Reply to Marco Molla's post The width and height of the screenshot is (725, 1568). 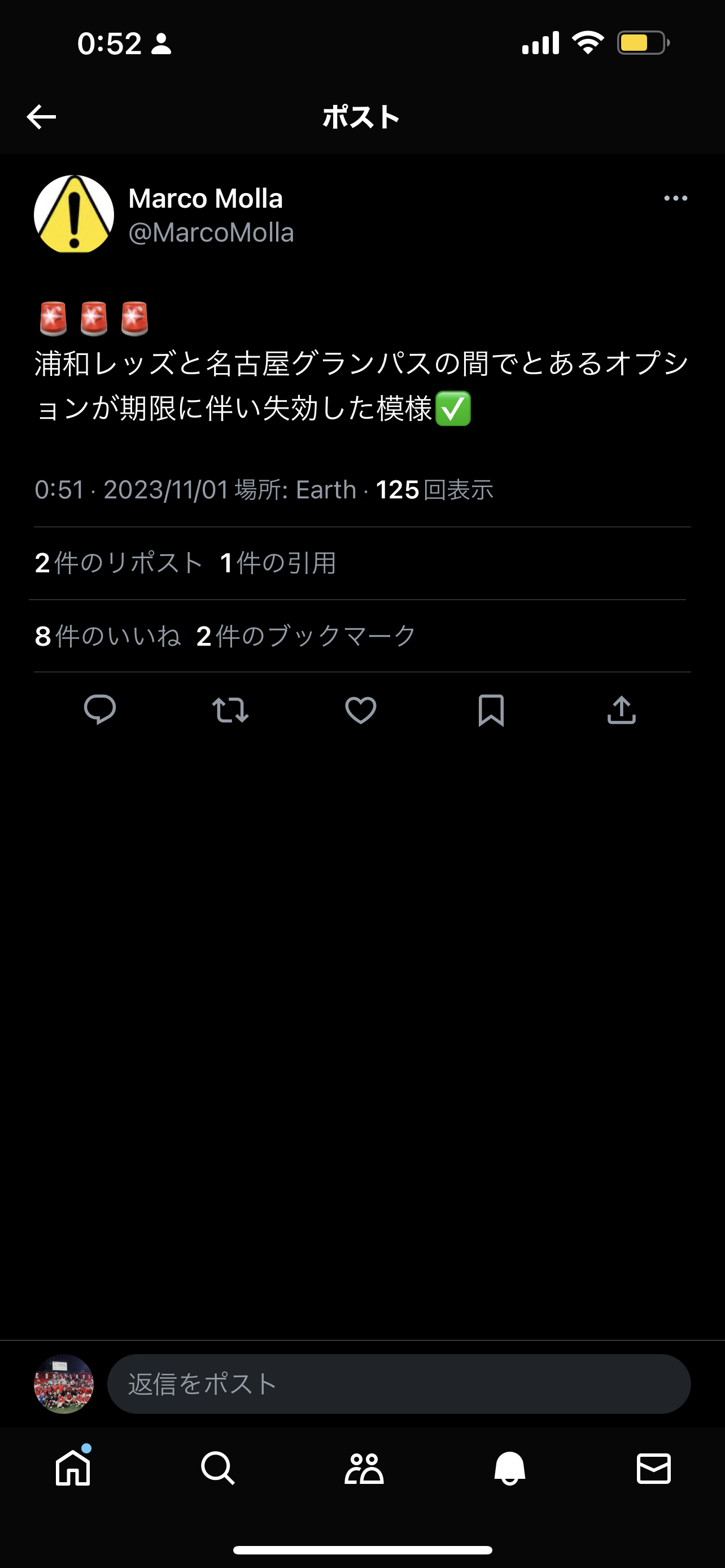tap(100, 709)
